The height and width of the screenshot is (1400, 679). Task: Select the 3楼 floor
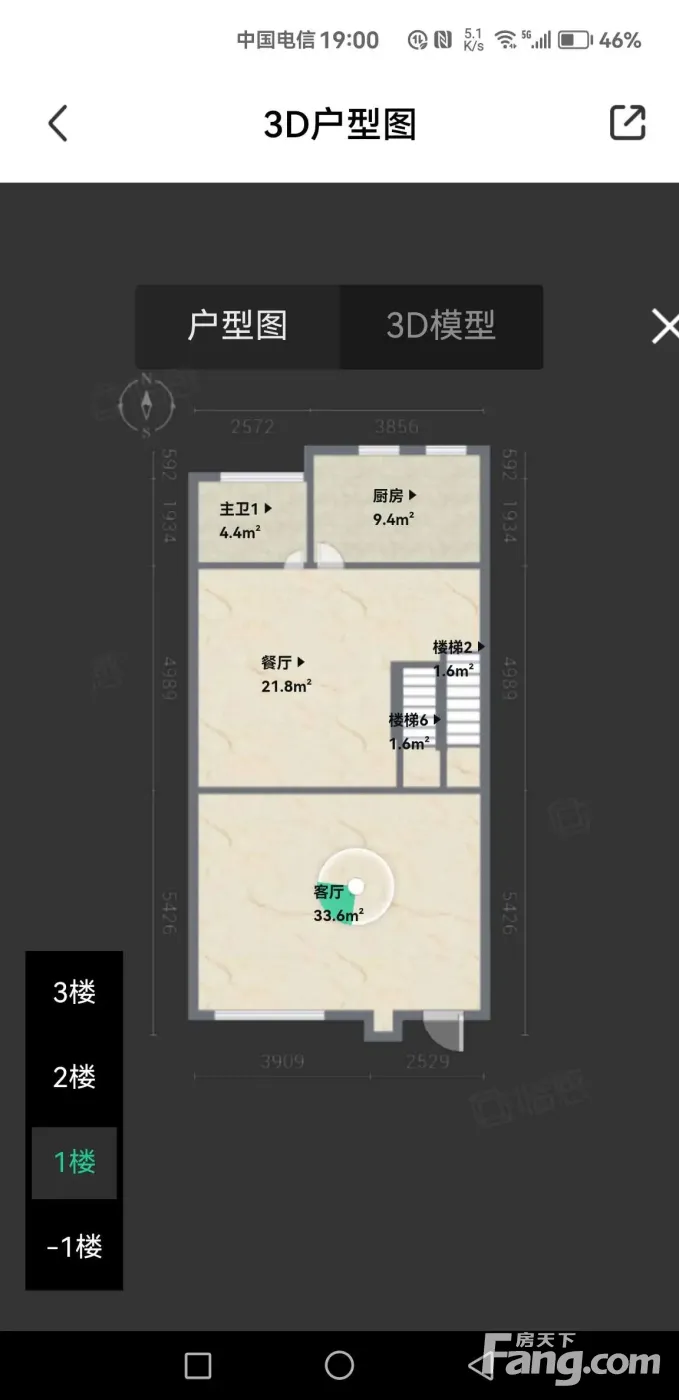(x=74, y=993)
